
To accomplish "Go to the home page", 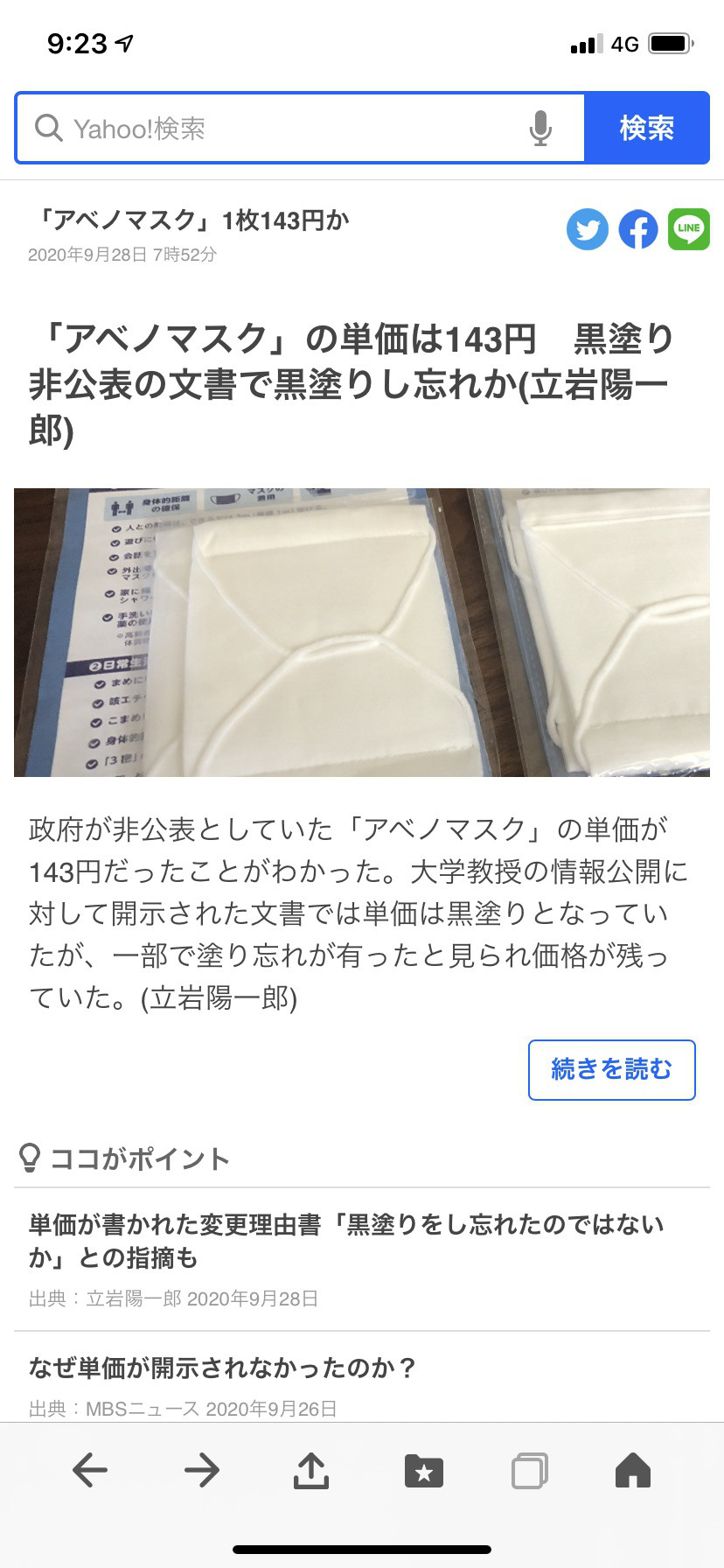I will click(633, 1470).
